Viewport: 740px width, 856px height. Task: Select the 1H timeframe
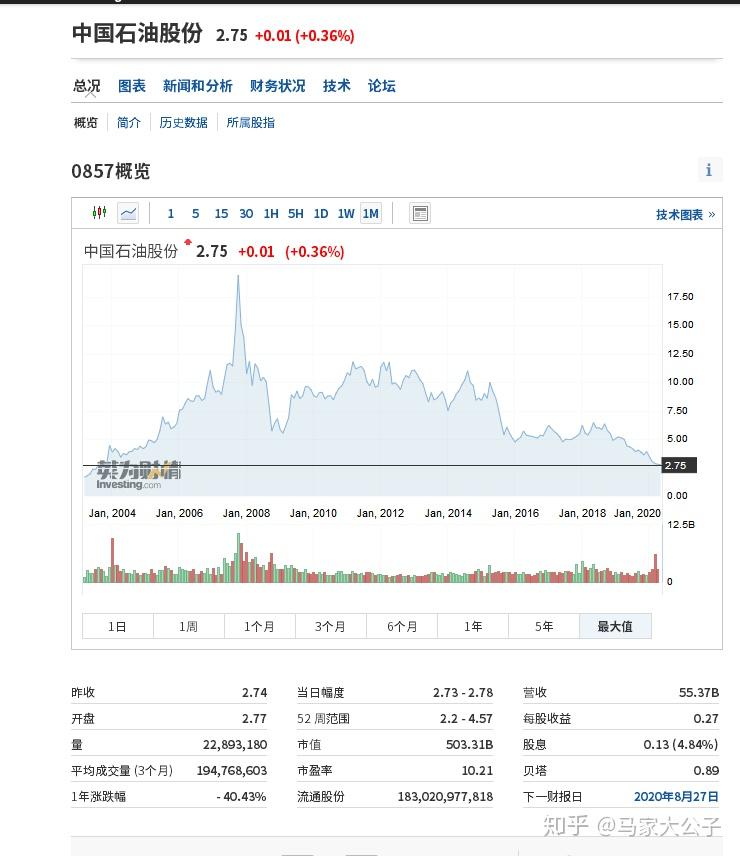(x=271, y=213)
